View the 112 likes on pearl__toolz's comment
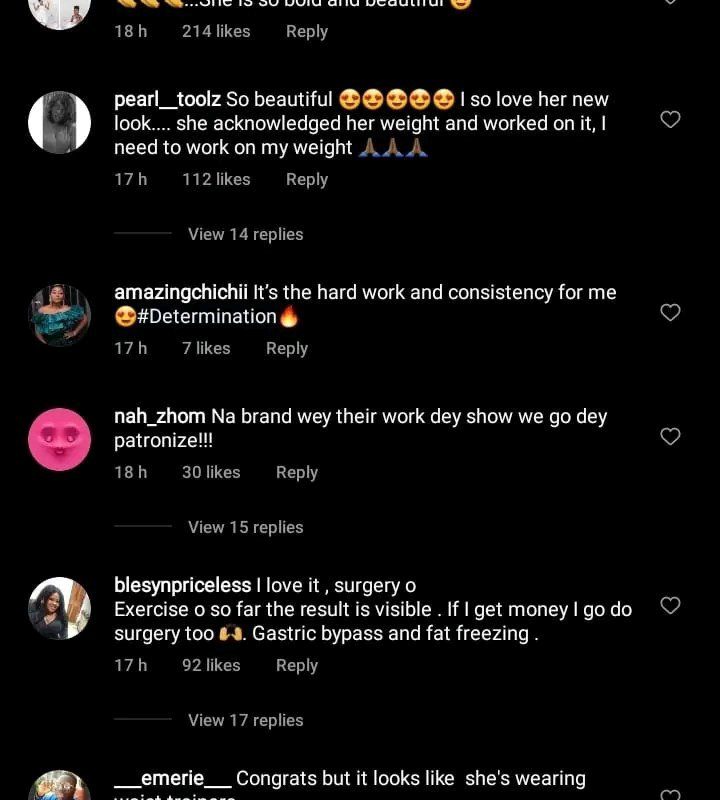 point(216,179)
